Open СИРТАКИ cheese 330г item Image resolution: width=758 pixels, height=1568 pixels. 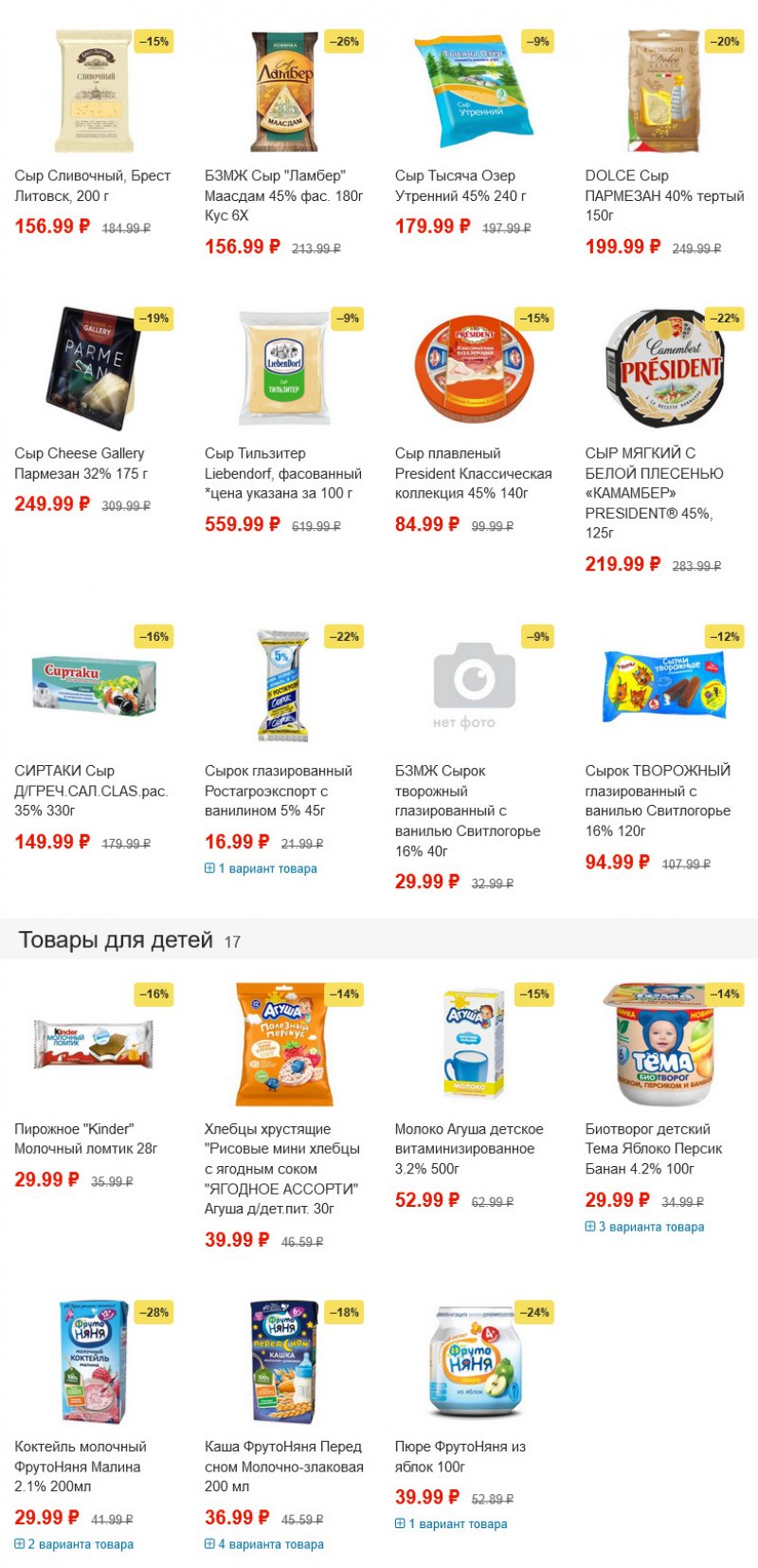(x=91, y=791)
